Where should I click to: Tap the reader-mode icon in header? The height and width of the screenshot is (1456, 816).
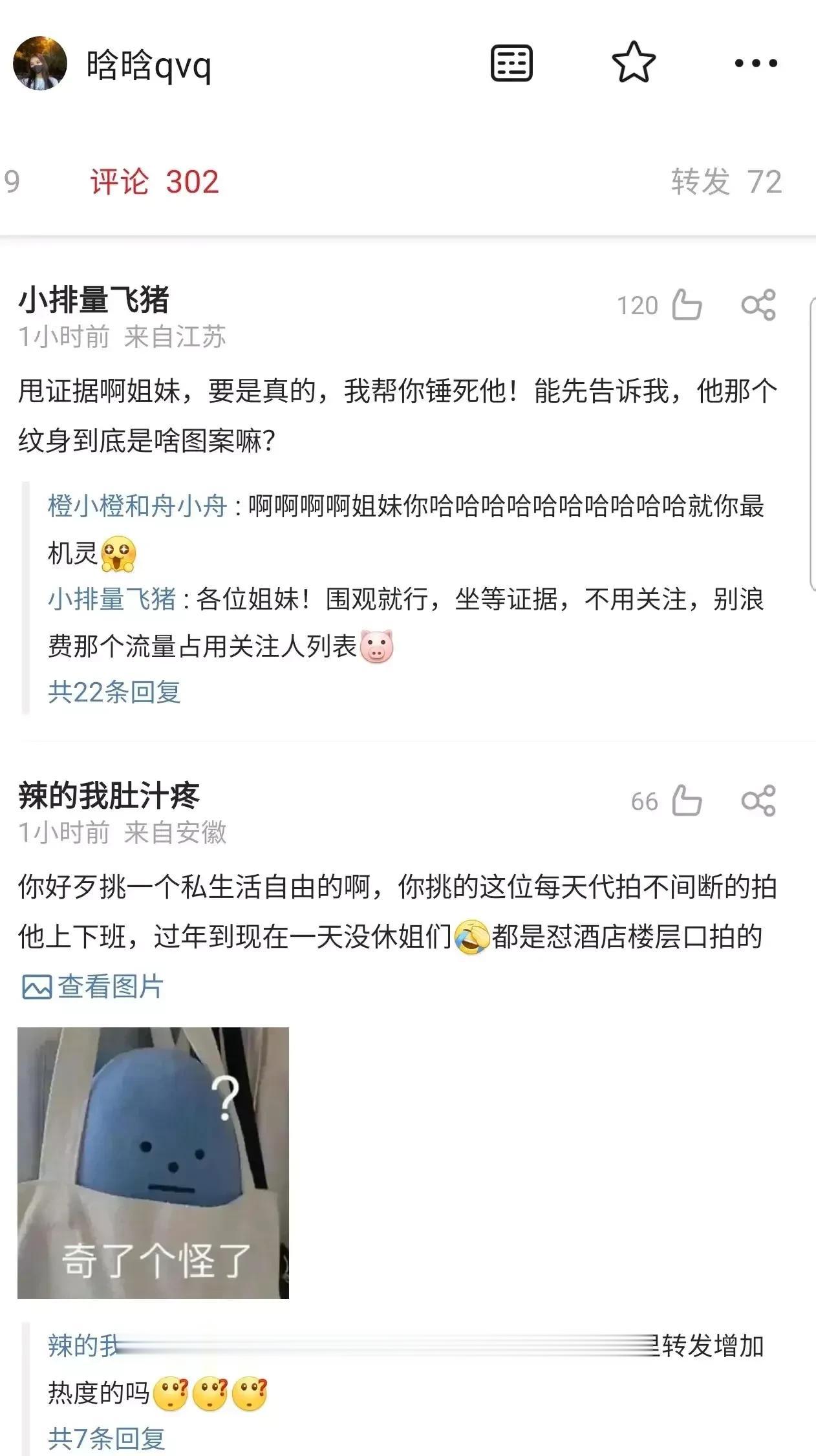point(511,63)
